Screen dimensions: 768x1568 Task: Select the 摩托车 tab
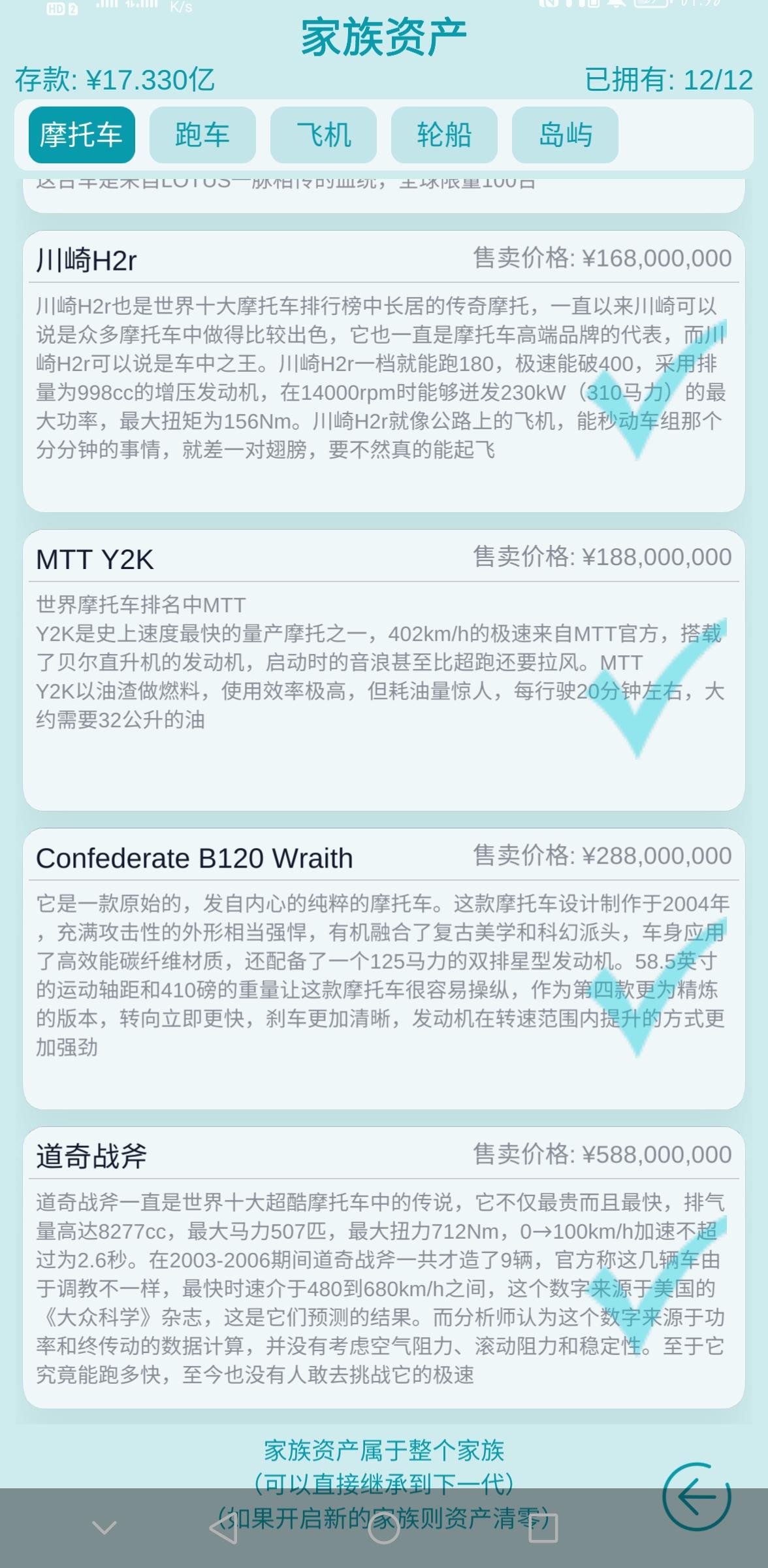point(82,135)
